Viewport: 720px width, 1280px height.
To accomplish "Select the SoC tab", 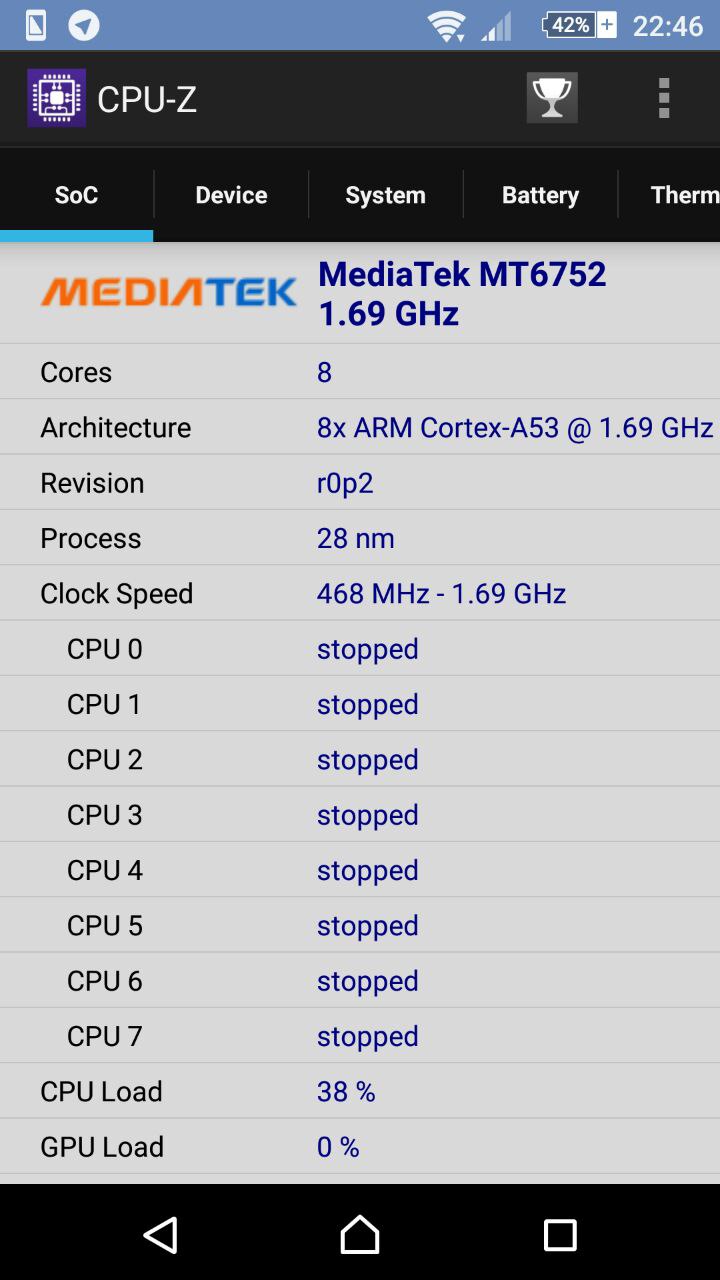I will tap(76, 195).
